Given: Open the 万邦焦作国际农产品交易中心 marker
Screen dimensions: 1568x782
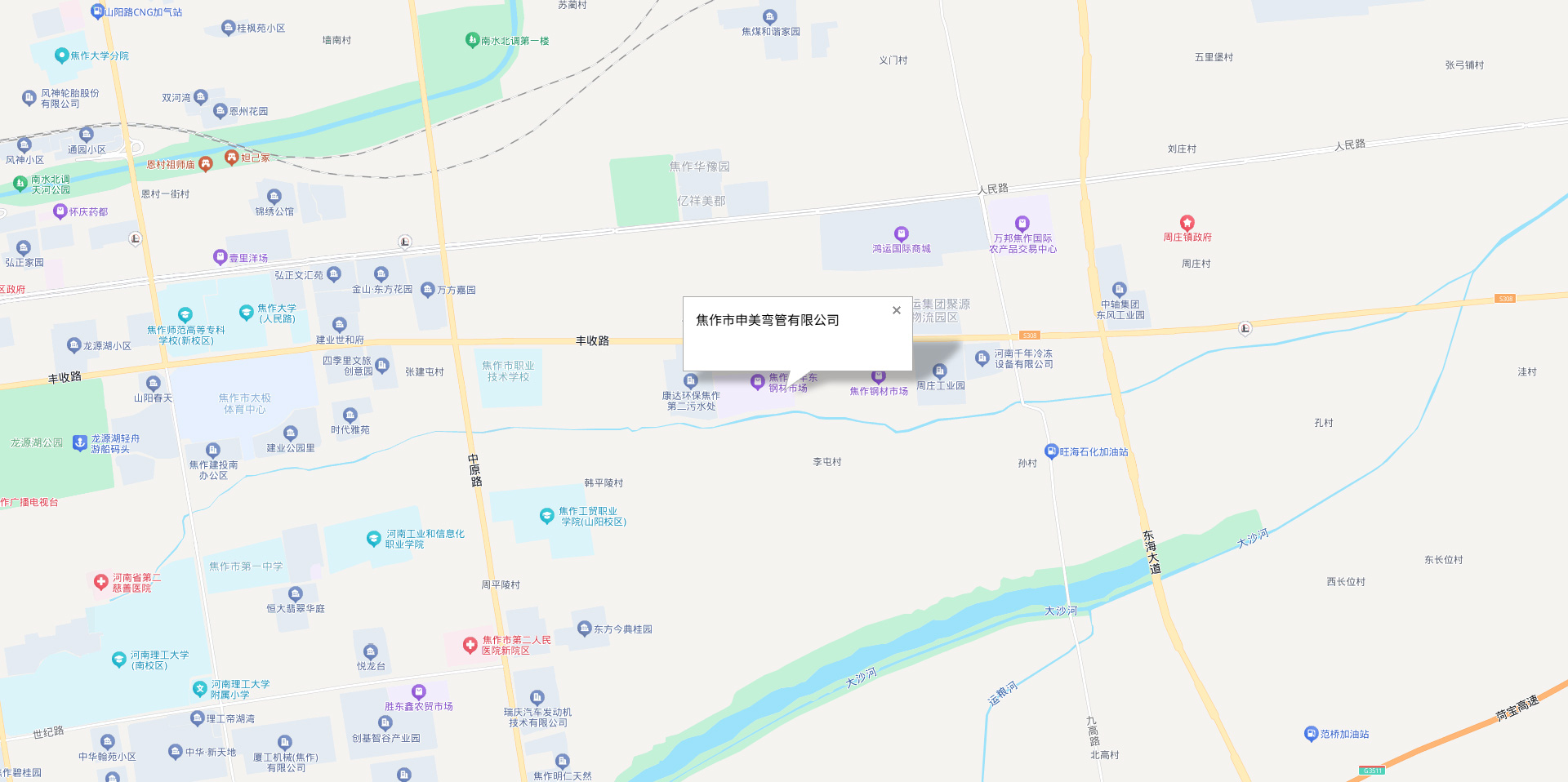Looking at the screenshot, I should point(1022,224).
